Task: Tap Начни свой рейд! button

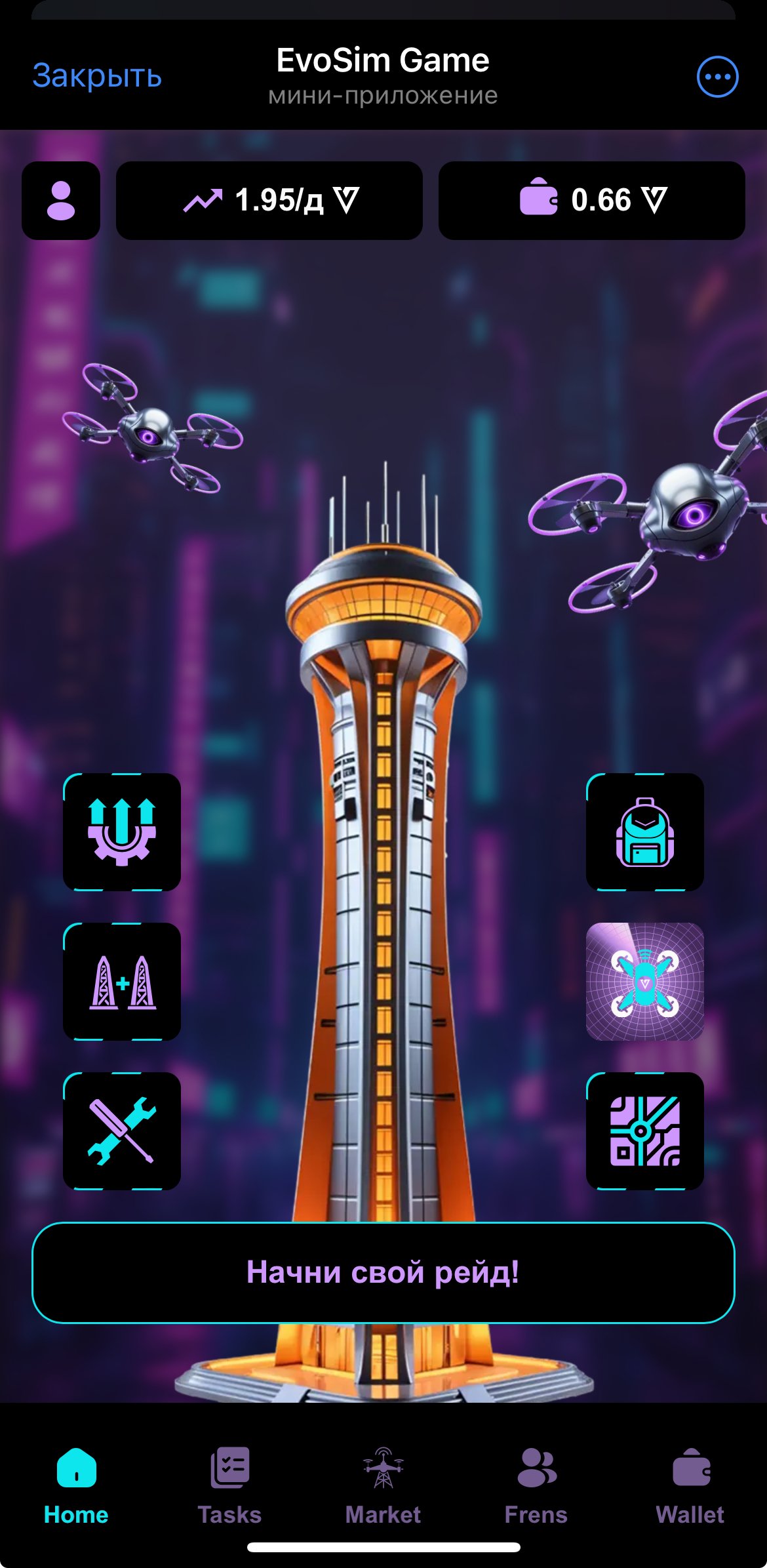Action: [x=383, y=1272]
